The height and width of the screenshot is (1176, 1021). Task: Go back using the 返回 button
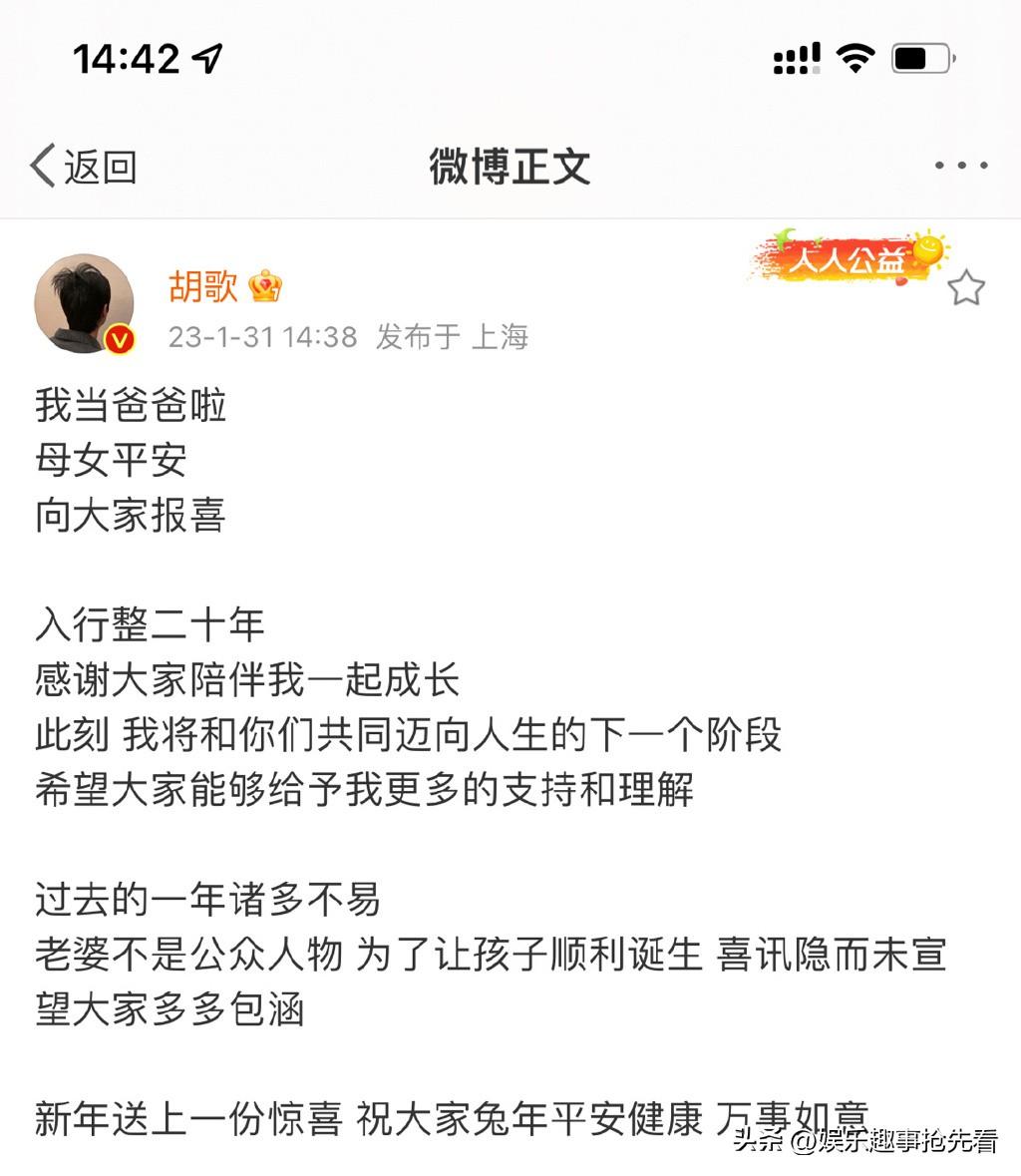[84, 167]
